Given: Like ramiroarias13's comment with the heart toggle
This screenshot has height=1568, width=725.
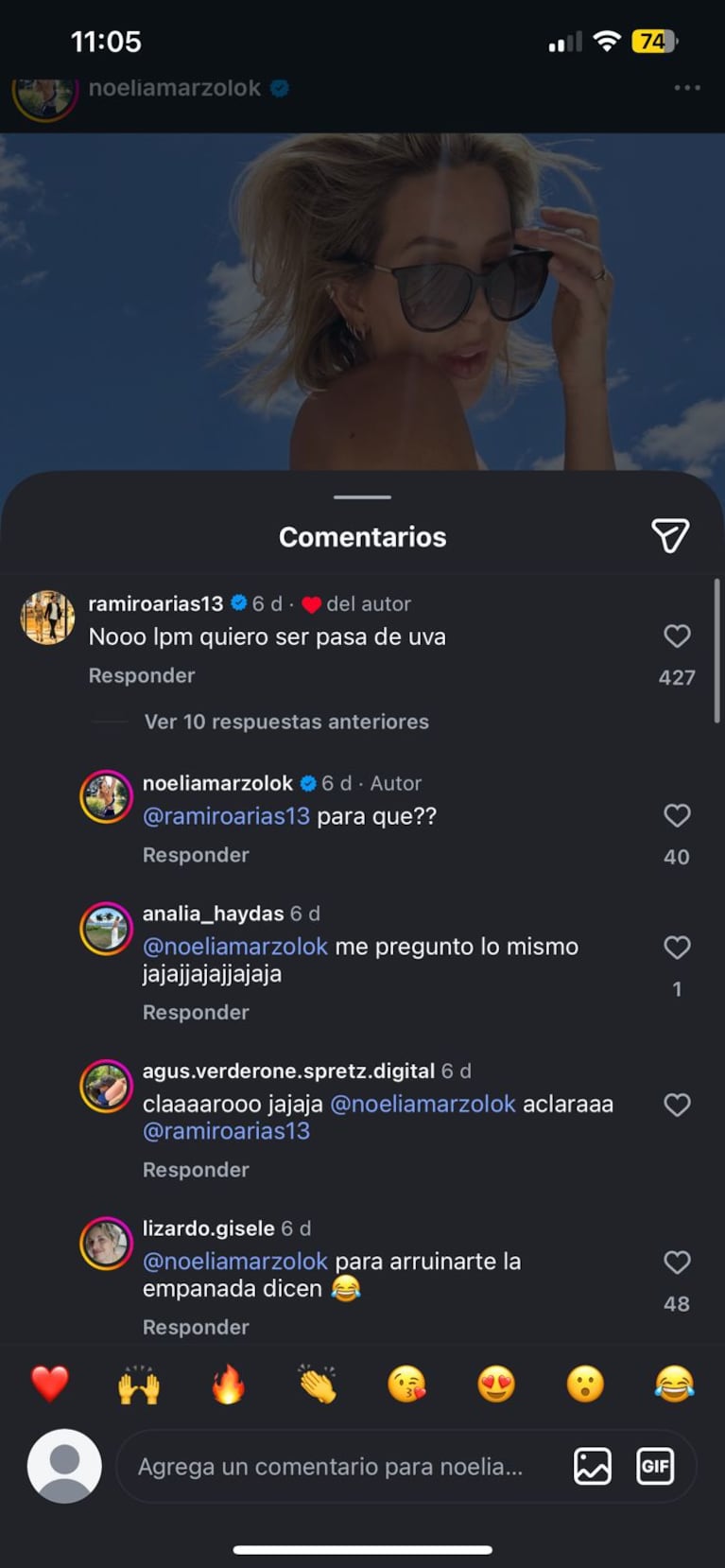Looking at the screenshot, I should click(x=677, y=636).
